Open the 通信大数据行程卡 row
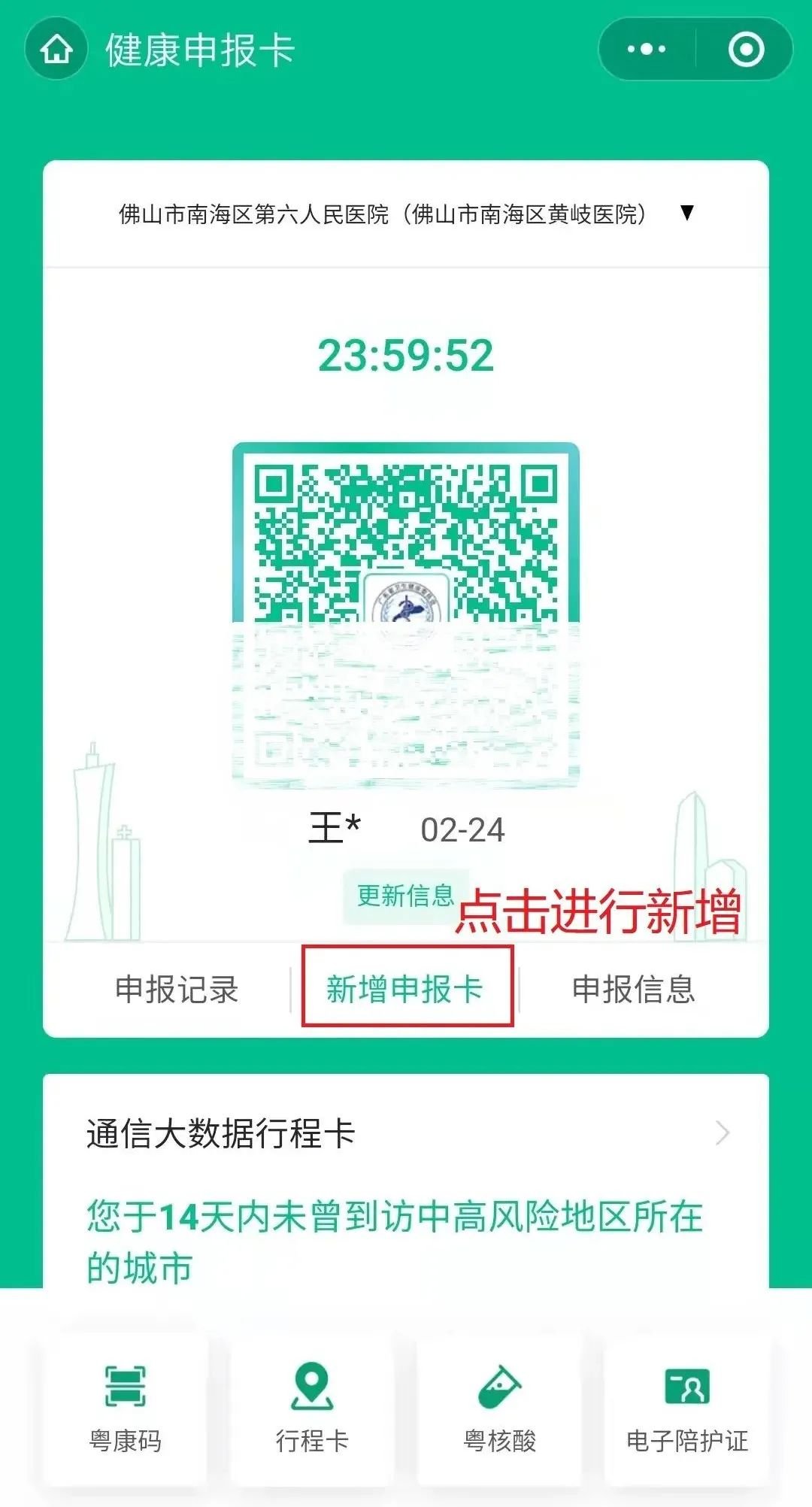The height and width of the screenshot is (1507, 812). 406,1134
